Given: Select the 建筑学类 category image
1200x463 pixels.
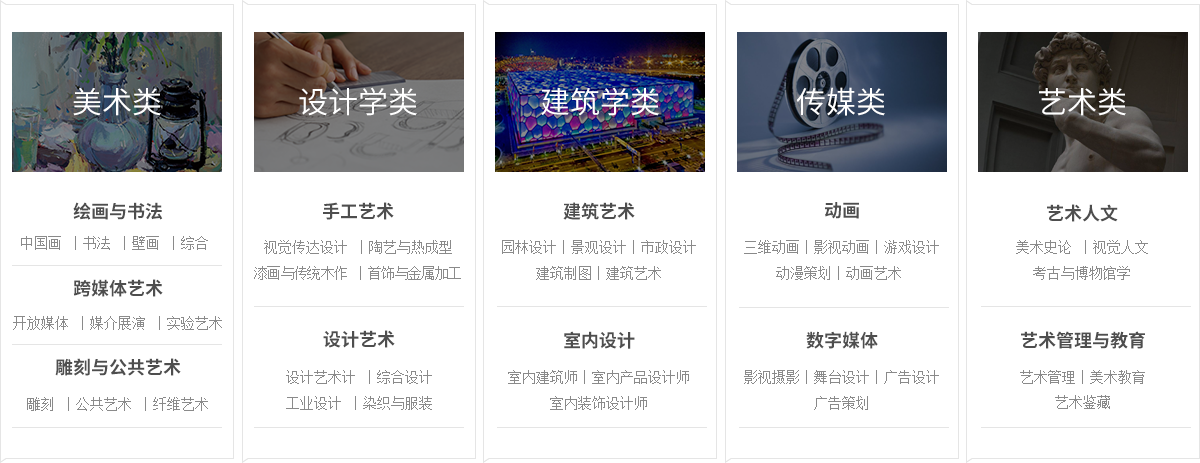Looking at the screenshot, I should (x=600, y=102).
